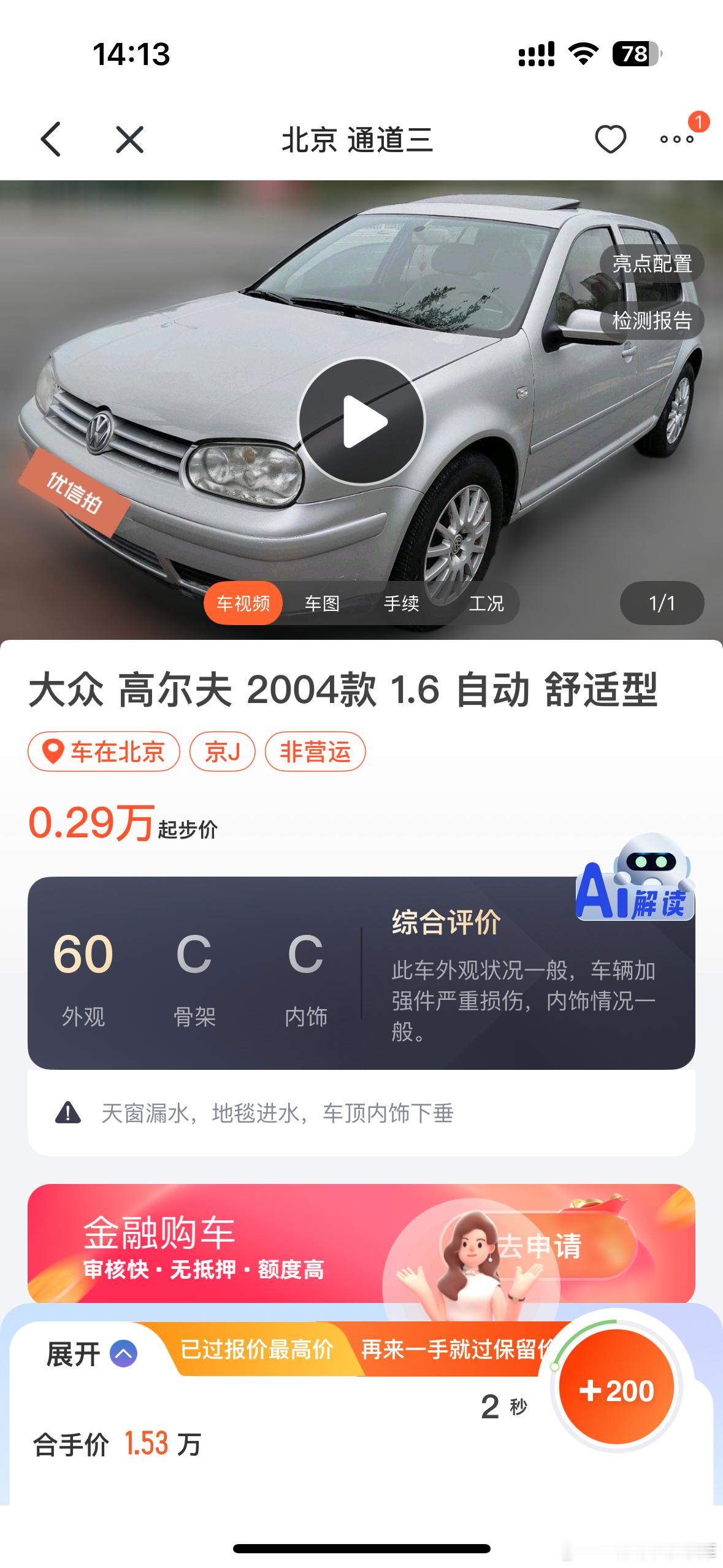This screenshot has height=1568, width=723.
Task: Bid with the +200 button
Action: (616, 1391)
